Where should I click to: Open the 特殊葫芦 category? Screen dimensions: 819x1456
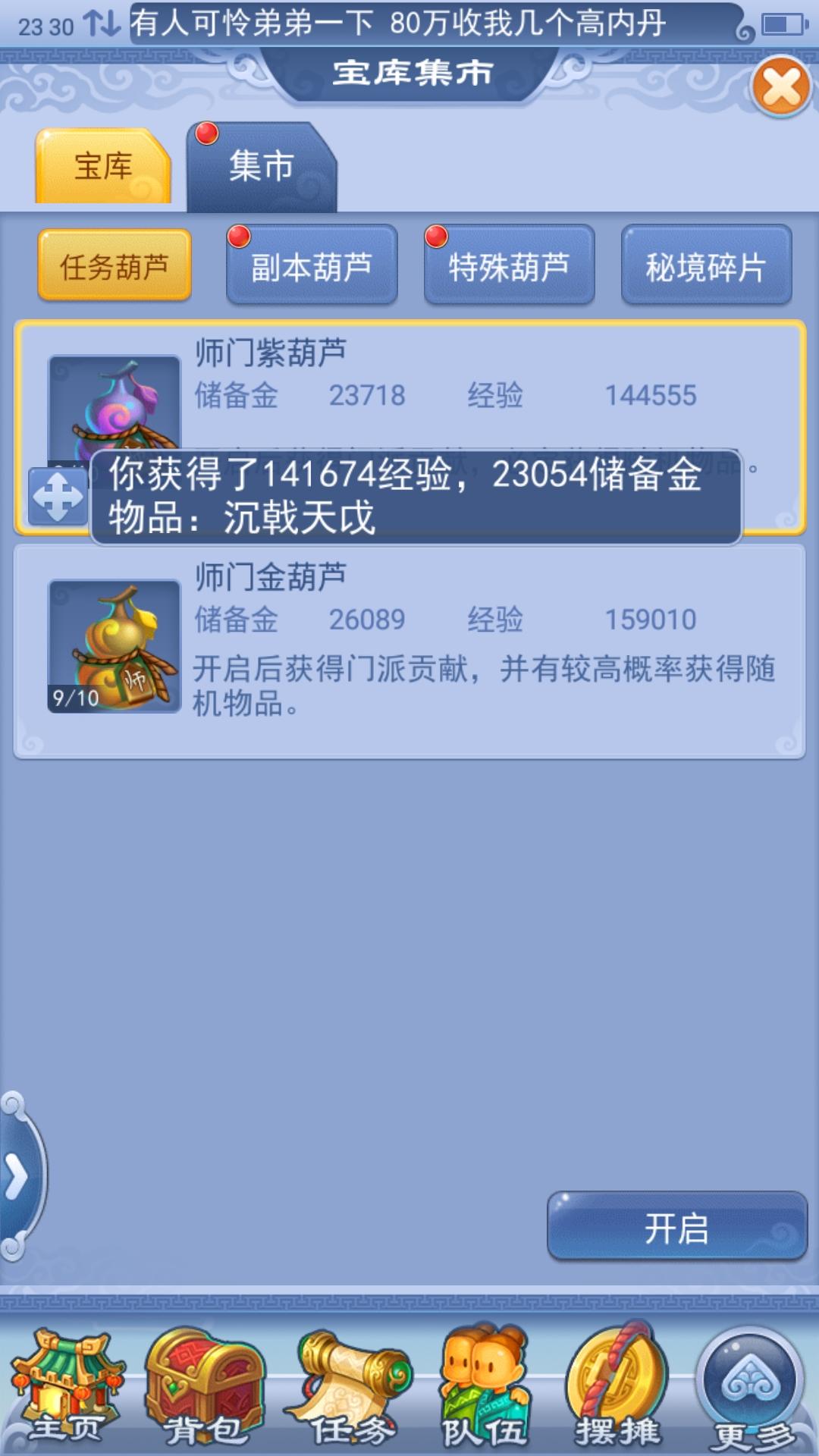coord(509,266)
